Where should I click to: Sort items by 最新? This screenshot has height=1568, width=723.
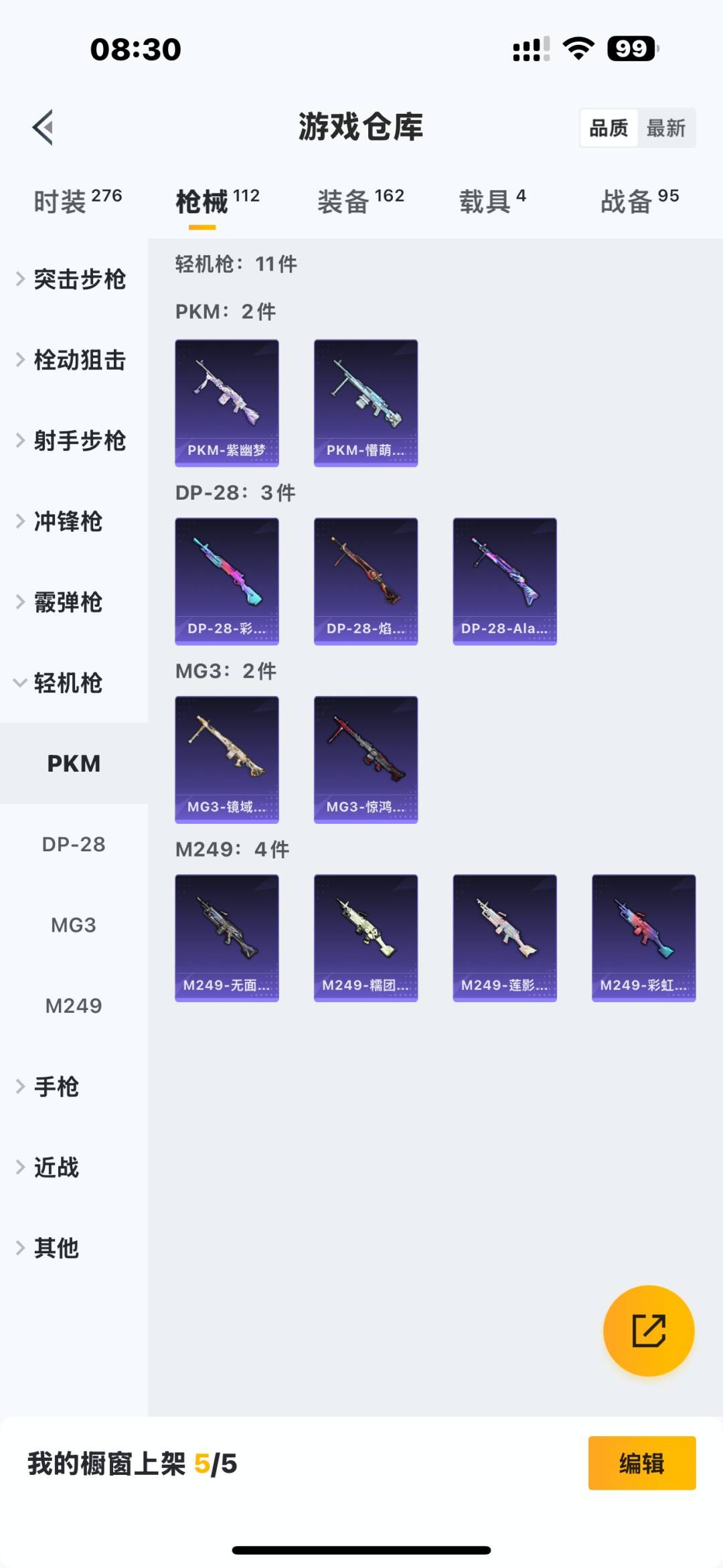click(x=665, y=128)
